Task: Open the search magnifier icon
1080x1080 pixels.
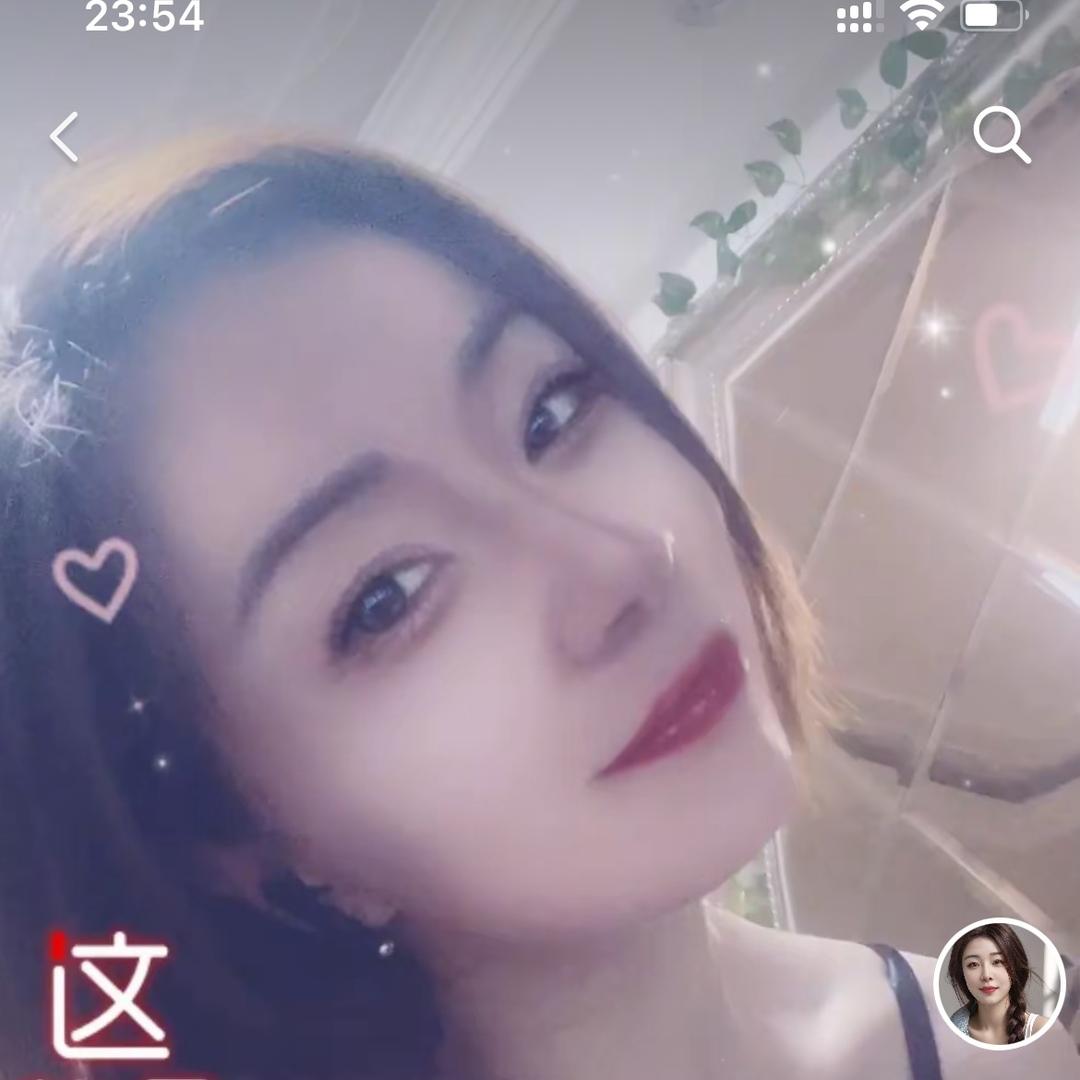Action: pos(1001,136)
